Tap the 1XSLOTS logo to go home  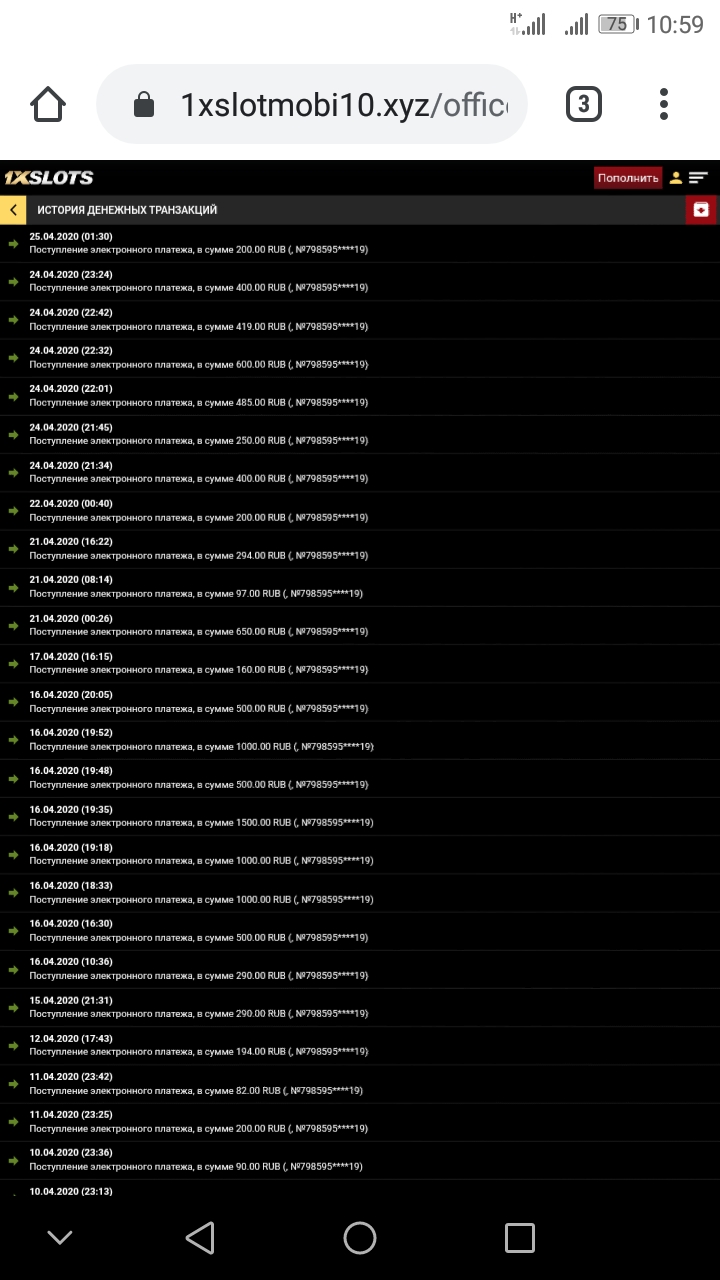click(x=49, y=178)
